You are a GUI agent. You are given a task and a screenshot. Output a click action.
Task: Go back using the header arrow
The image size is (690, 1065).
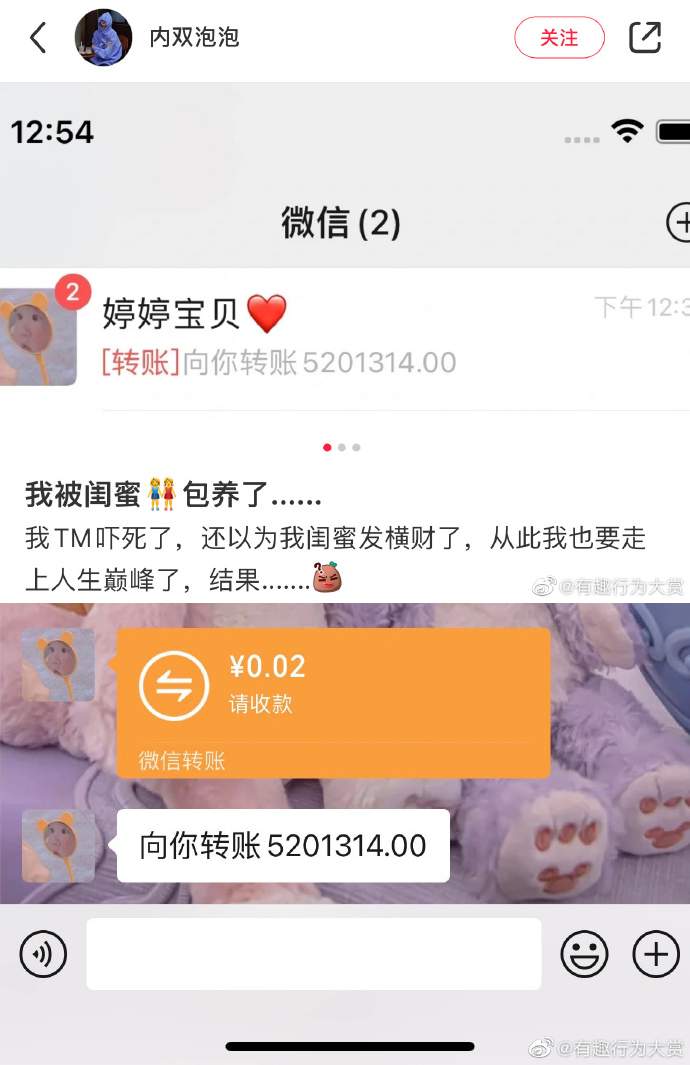38,38
